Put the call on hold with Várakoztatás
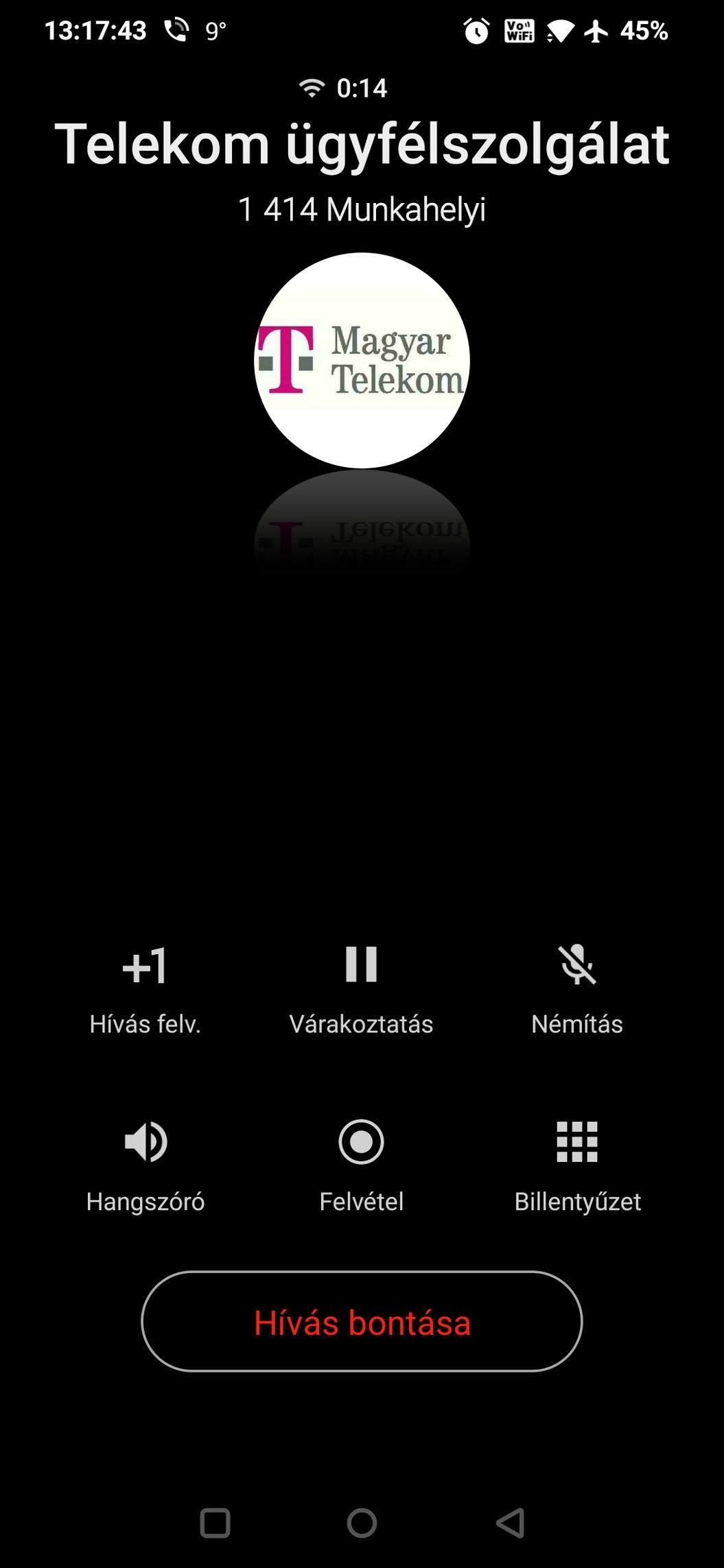The image size is (724, 1568). [361, 989]
